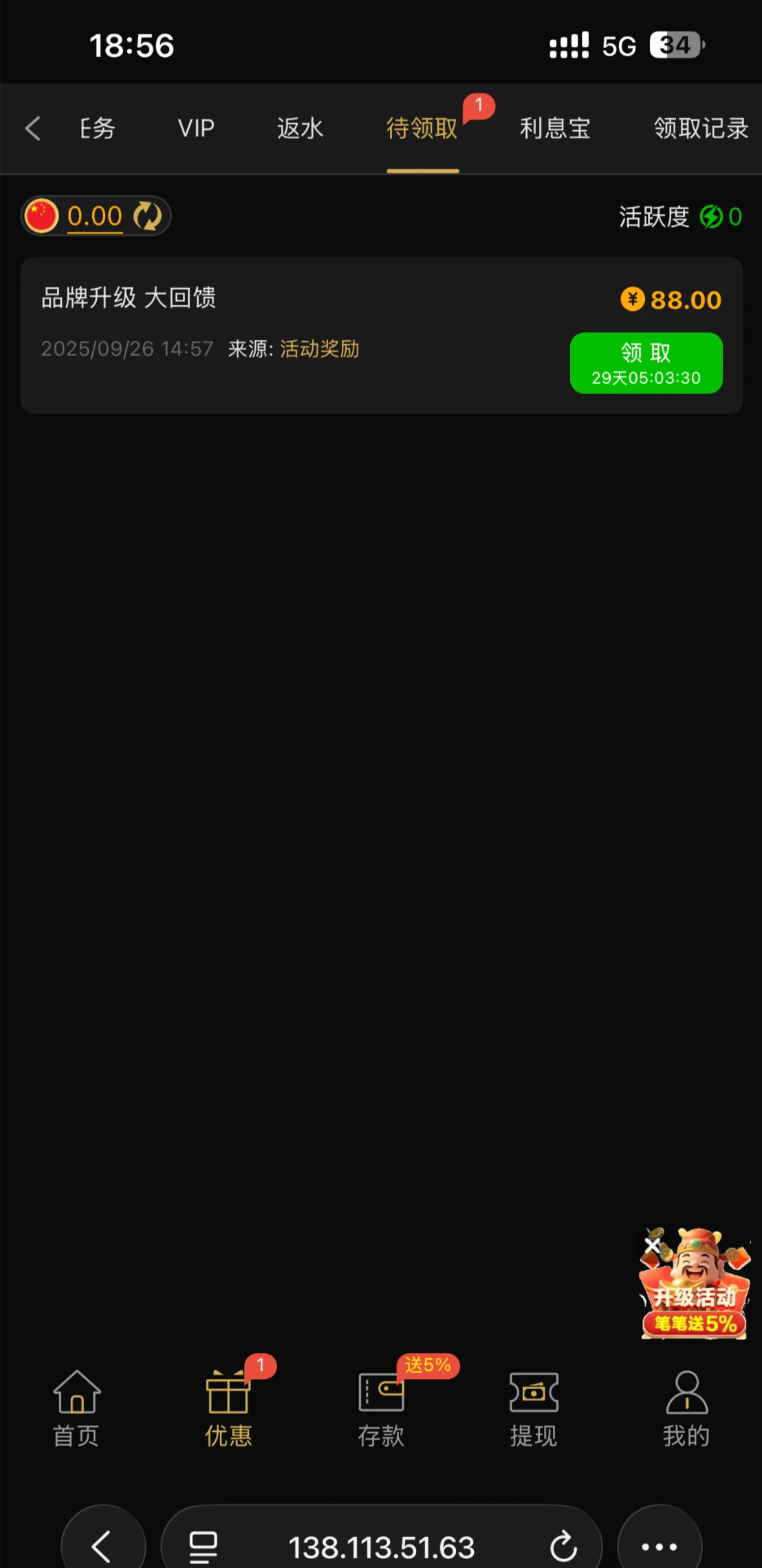Select the 待领取 tab

coord(422,129)
